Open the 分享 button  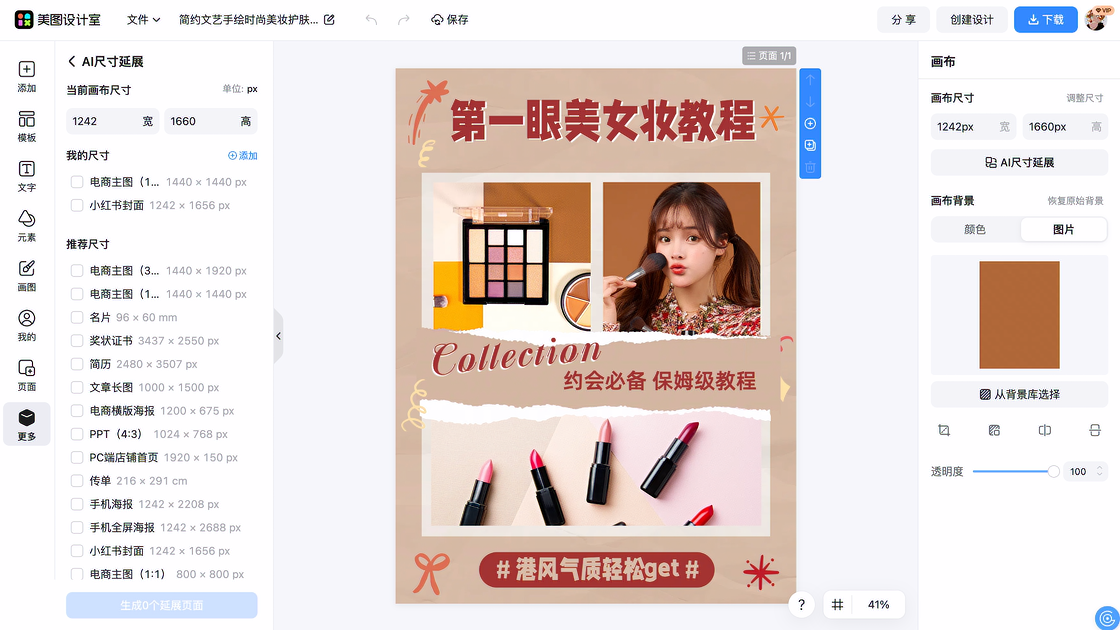pos(903,20)
